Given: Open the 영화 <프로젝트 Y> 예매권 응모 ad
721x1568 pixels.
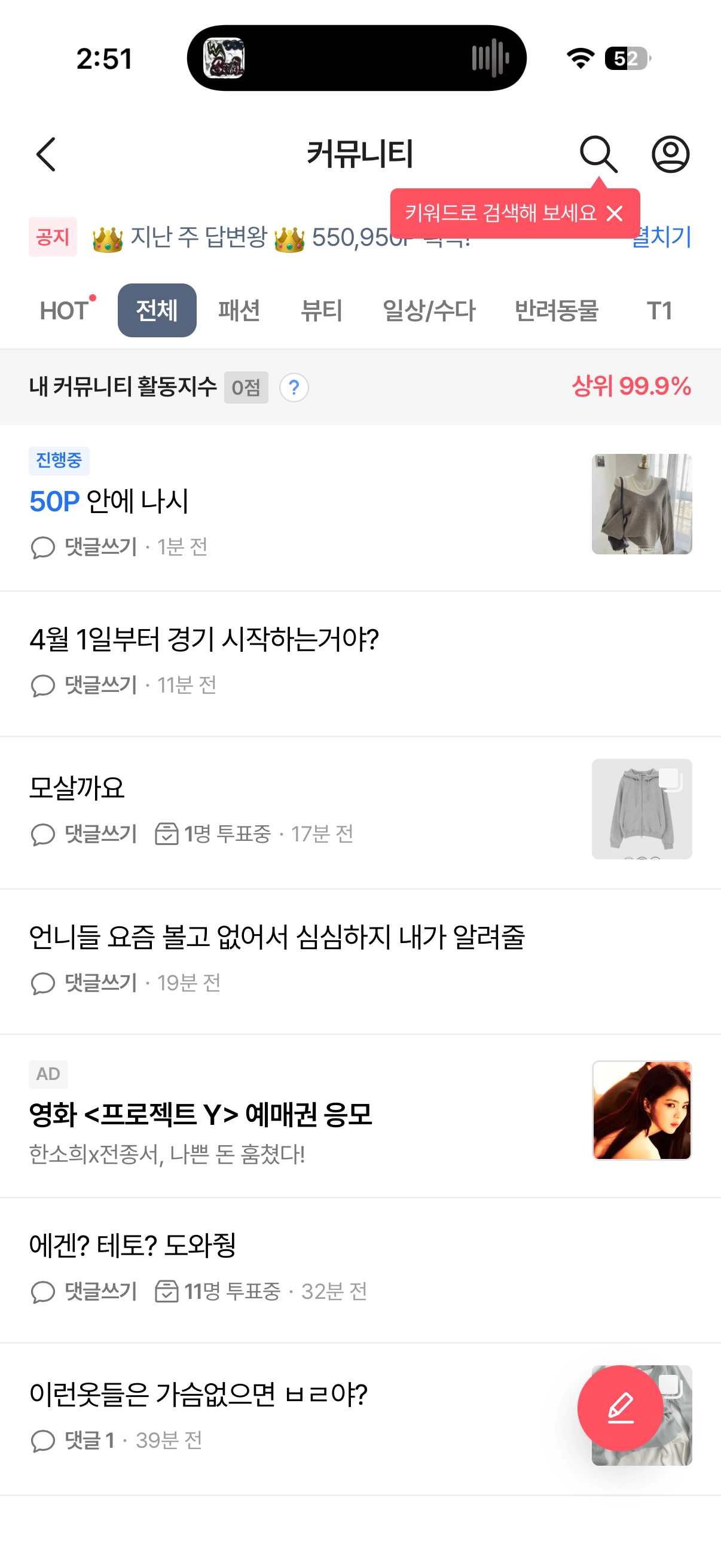Looking at the screenshot, I should [x=201, y=1115].
